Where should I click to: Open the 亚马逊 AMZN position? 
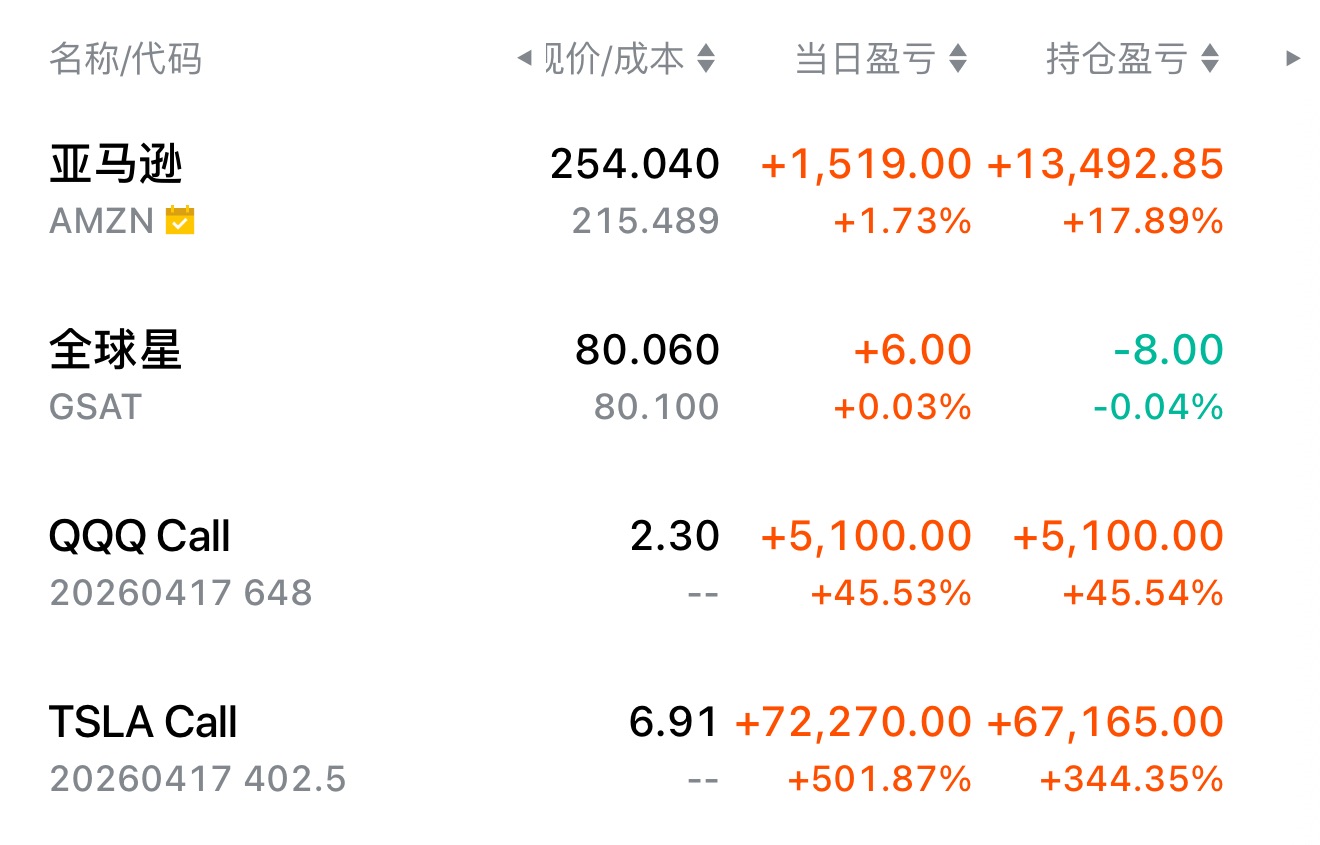point(117,190)
